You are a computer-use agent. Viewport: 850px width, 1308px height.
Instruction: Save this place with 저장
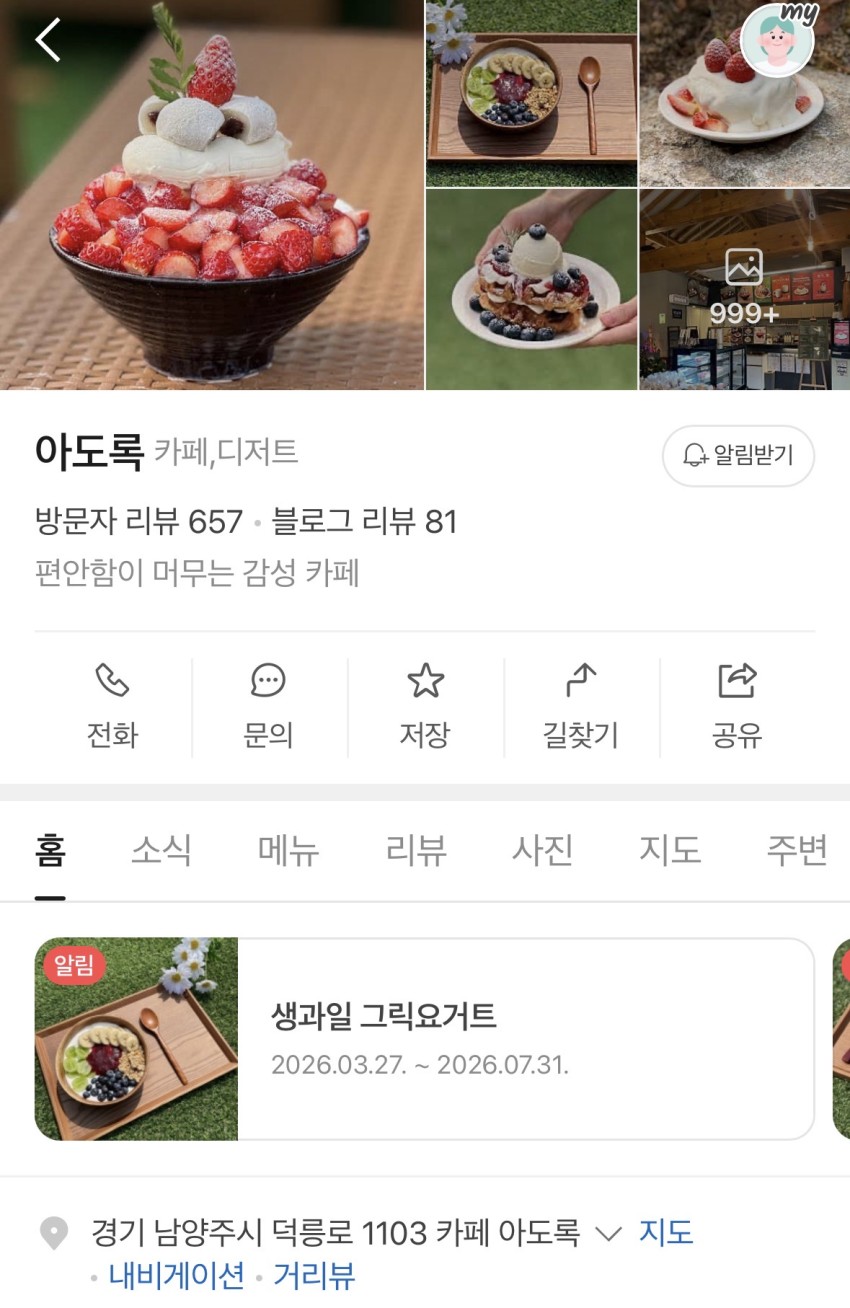pyautogui.click(x=425, y=706)
